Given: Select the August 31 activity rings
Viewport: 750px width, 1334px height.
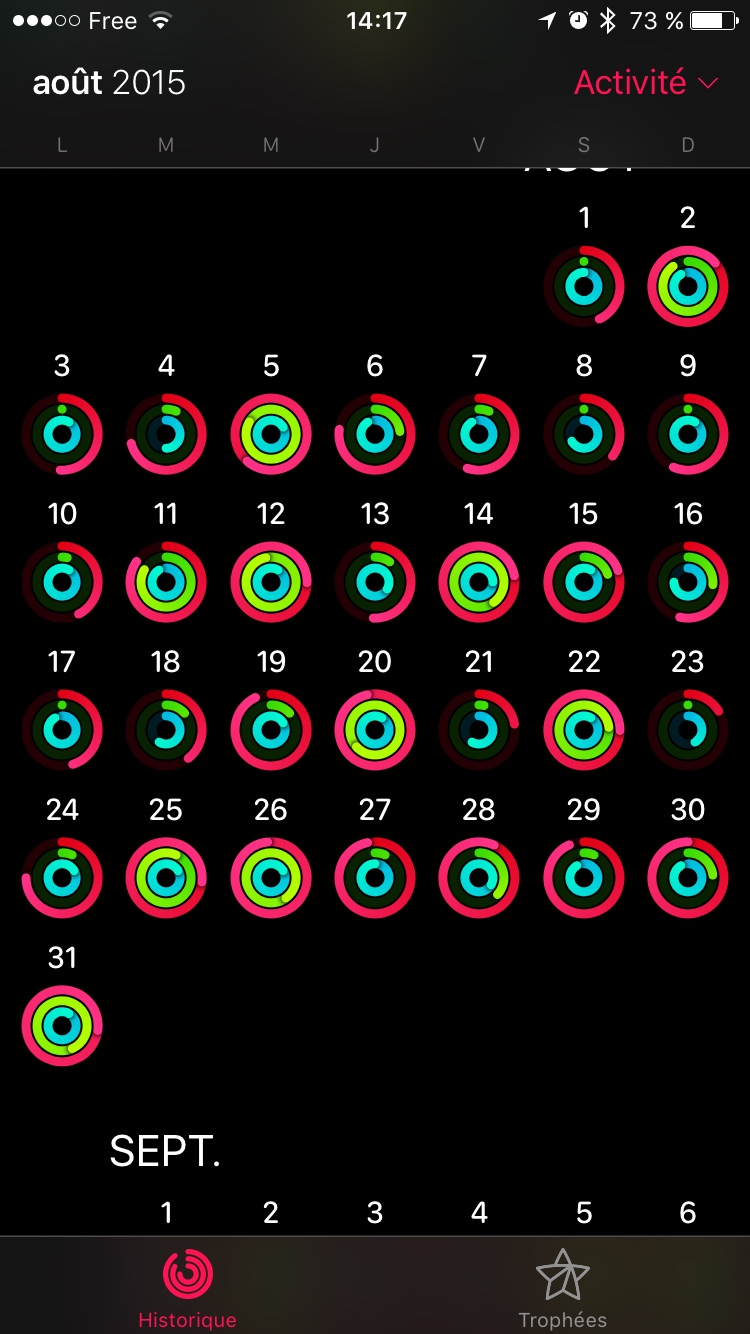Looking at the screenshot, I should pyautogui.click(x=62, y=1026).
